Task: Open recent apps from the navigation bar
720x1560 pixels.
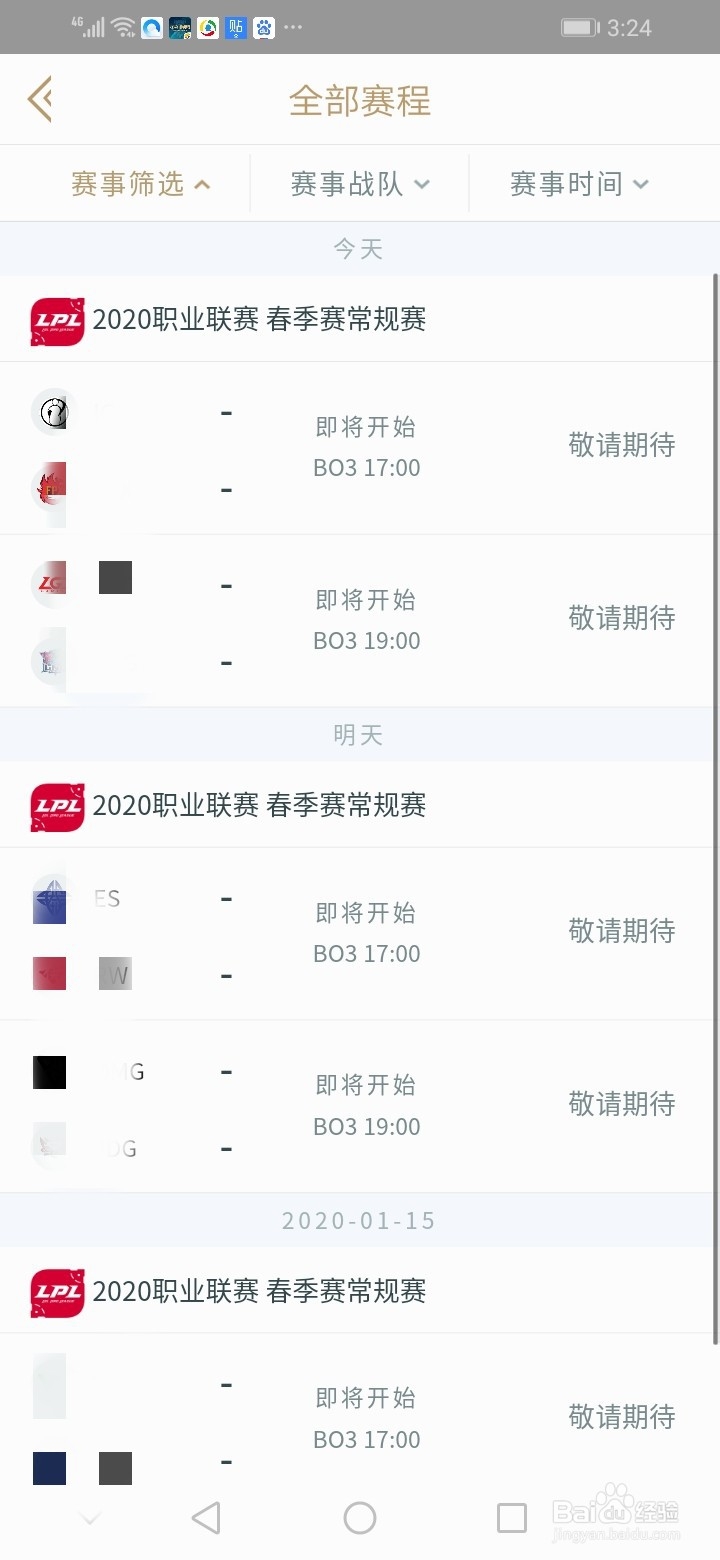Action: (512, 1518)
